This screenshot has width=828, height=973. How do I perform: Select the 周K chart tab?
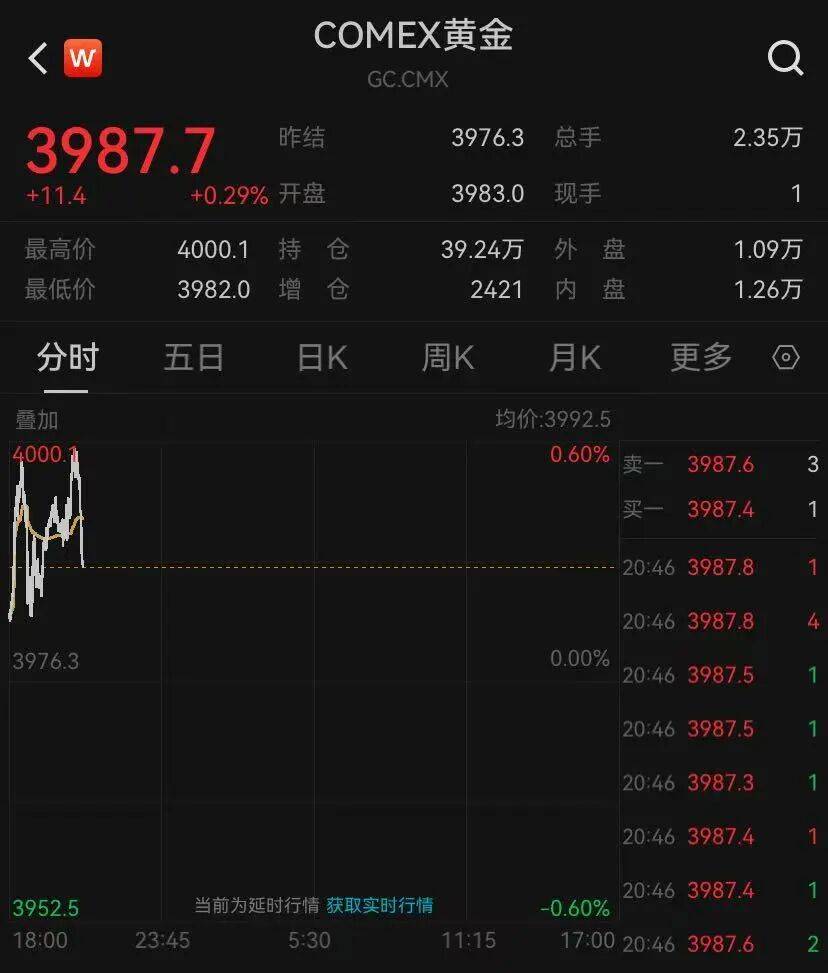[448, 357]
